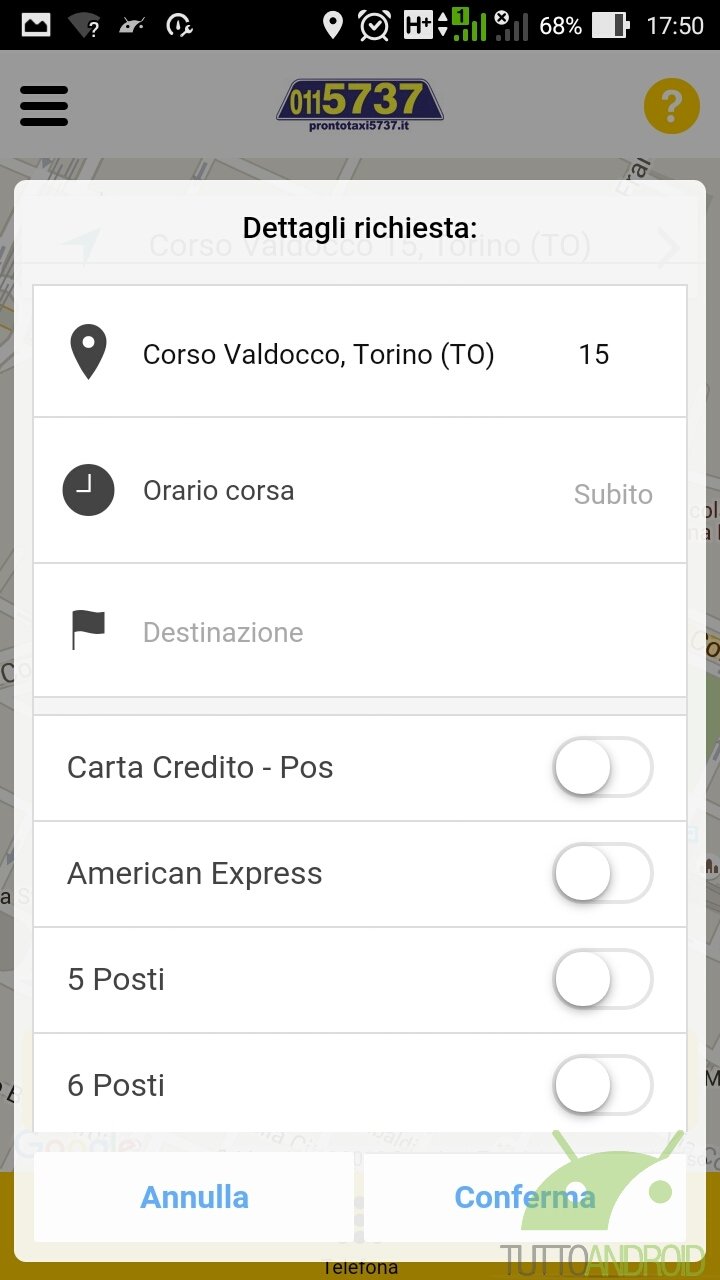Set the Orario corsa ride time
720x1280 pixels.
(360, 491)
